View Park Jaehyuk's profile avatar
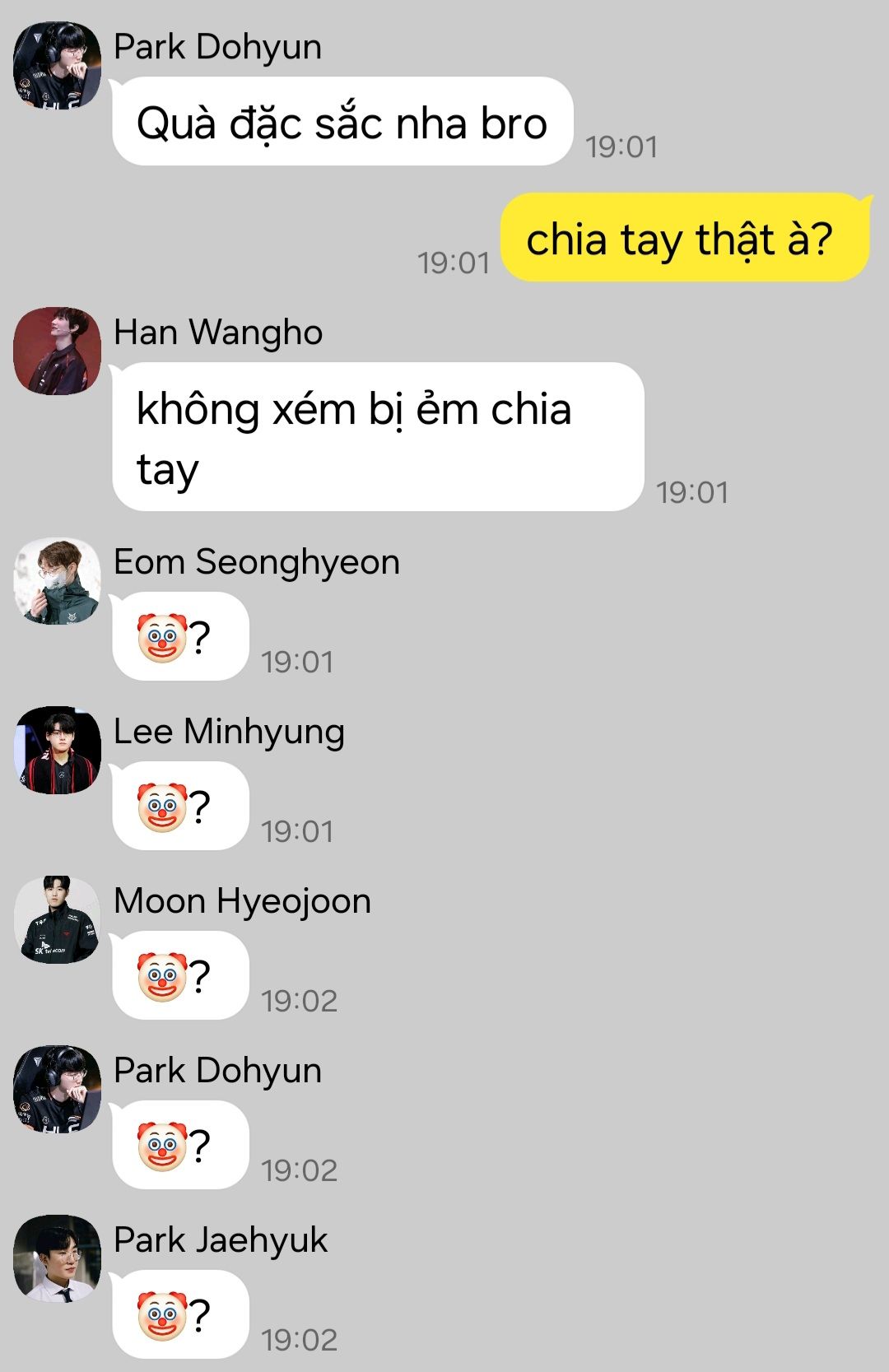The image size is (889, 1372). point(57,1259)
